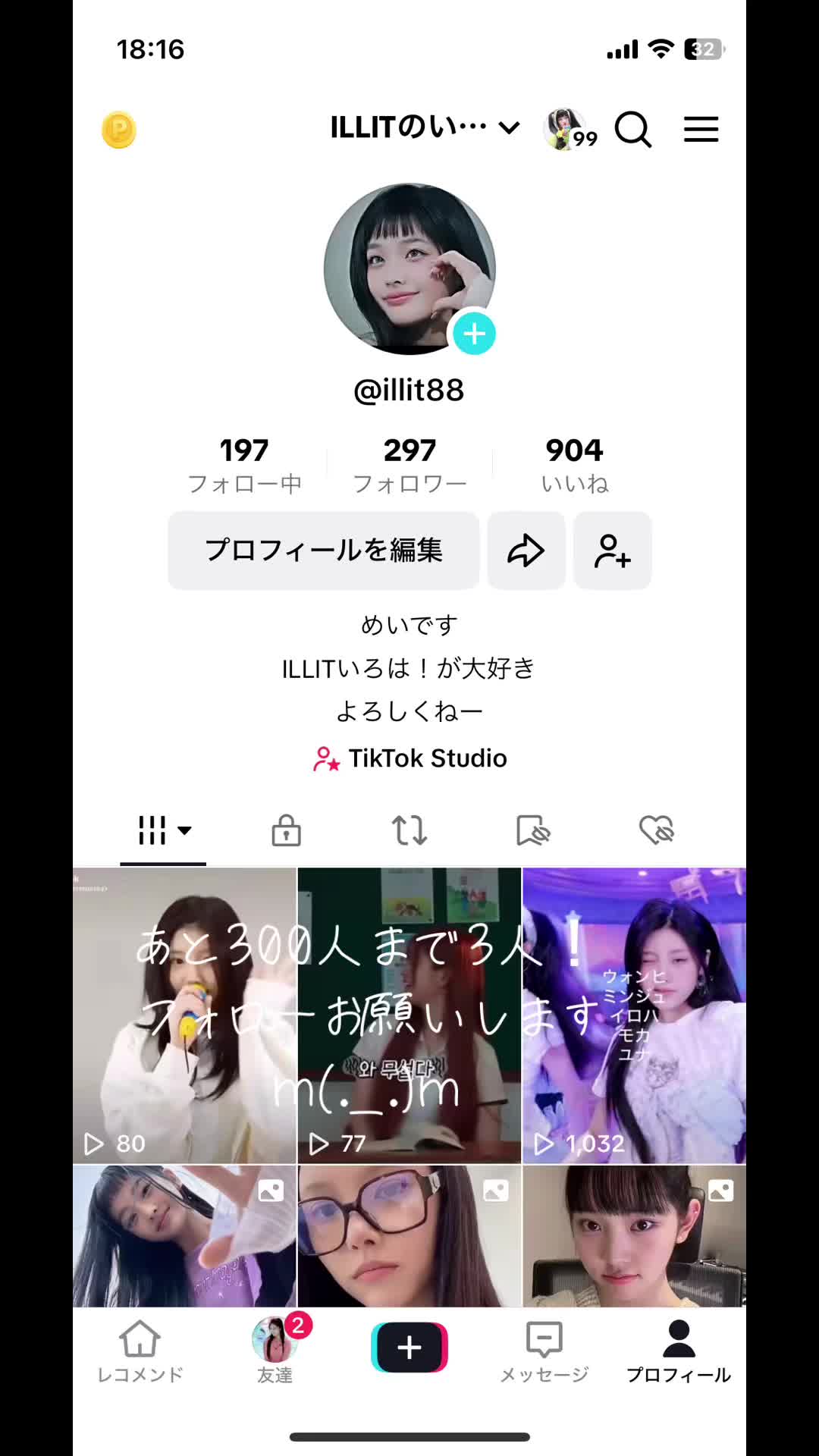The image size is (819, 1456).
Task: Open the video with 1,032 plays
Action: [x=634, y=1016]
